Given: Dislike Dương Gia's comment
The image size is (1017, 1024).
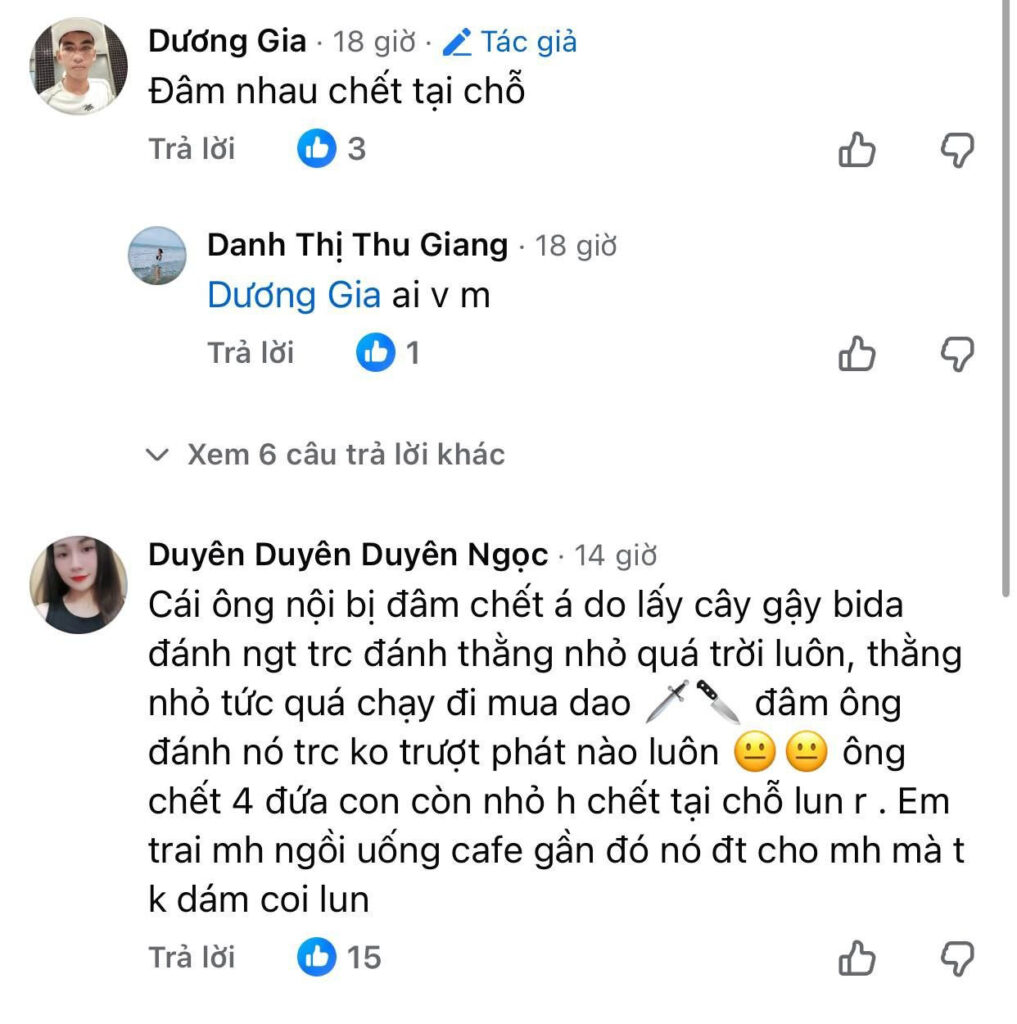Looking at the screenshot, I should click(x=958, y=150).
